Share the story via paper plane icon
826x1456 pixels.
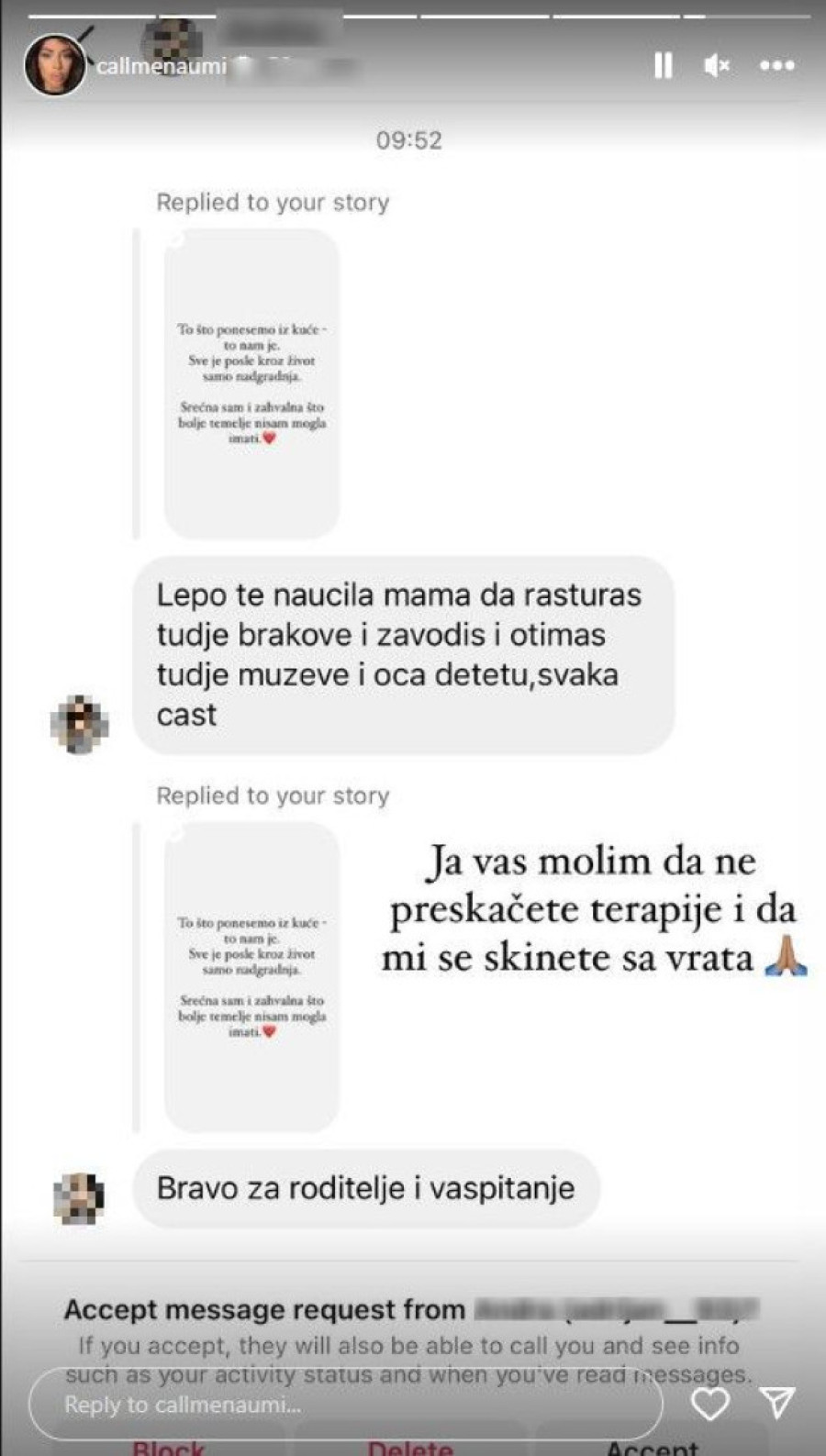point(776,1402)
